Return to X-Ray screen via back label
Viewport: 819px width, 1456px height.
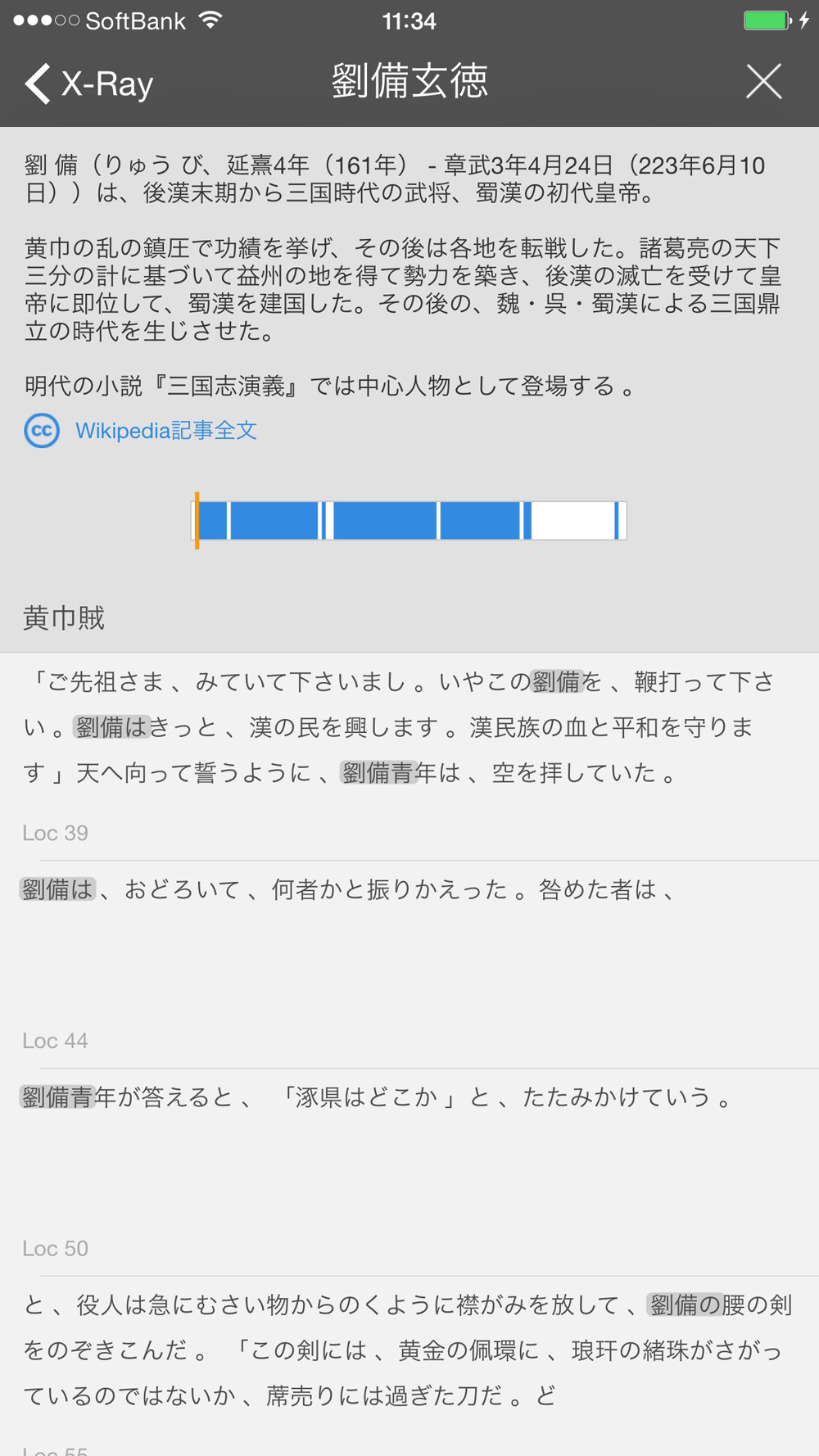[105, 82]
